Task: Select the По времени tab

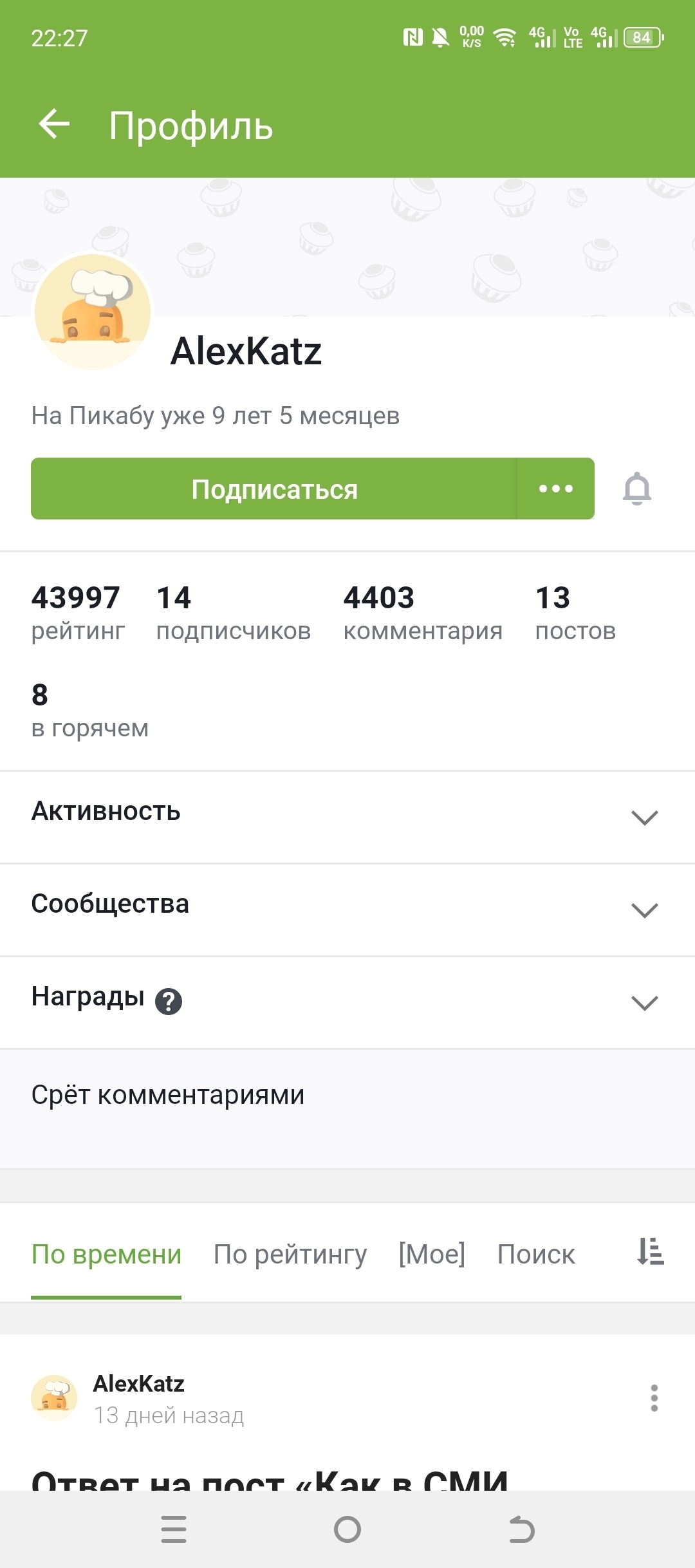Action: pos(107,1254)
